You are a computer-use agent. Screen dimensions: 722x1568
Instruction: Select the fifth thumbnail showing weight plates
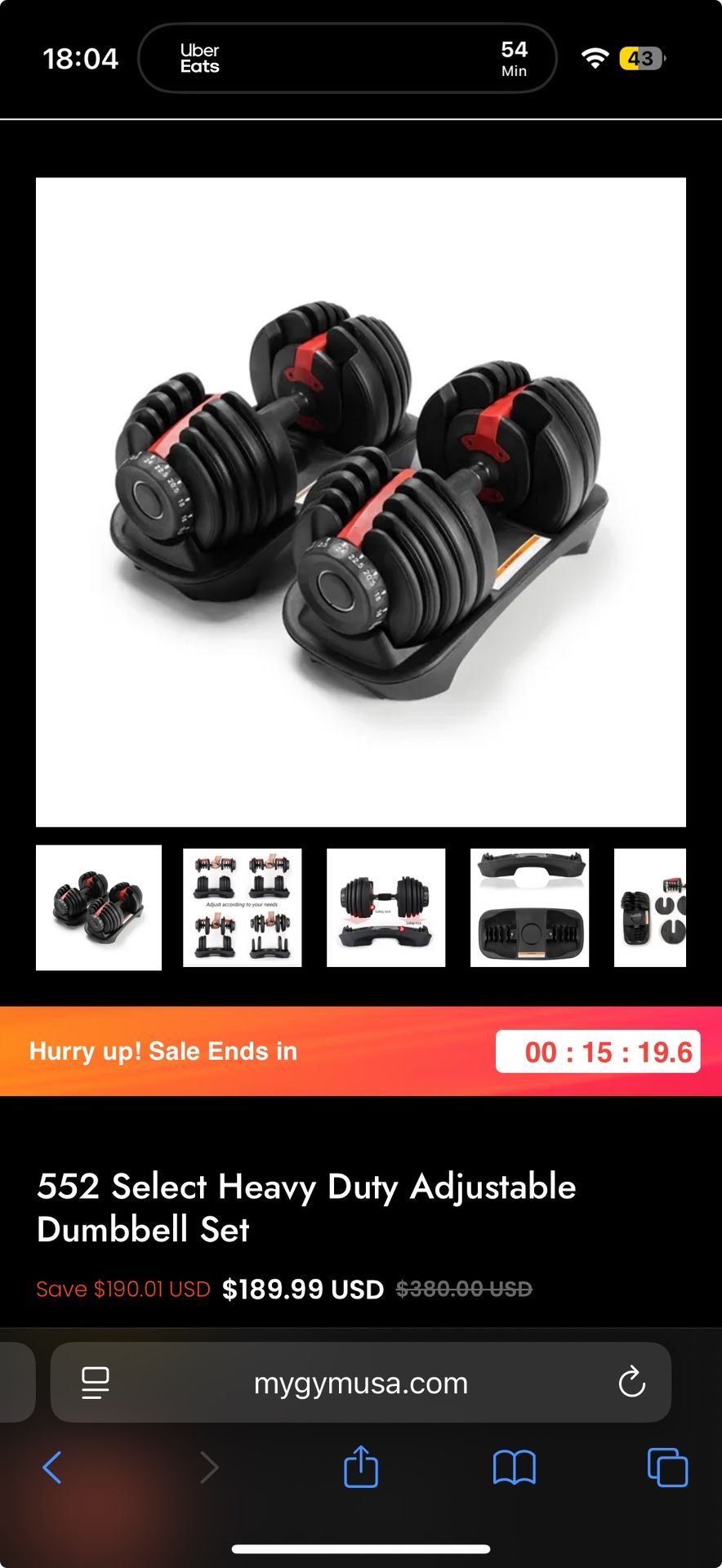pos(651,907)
